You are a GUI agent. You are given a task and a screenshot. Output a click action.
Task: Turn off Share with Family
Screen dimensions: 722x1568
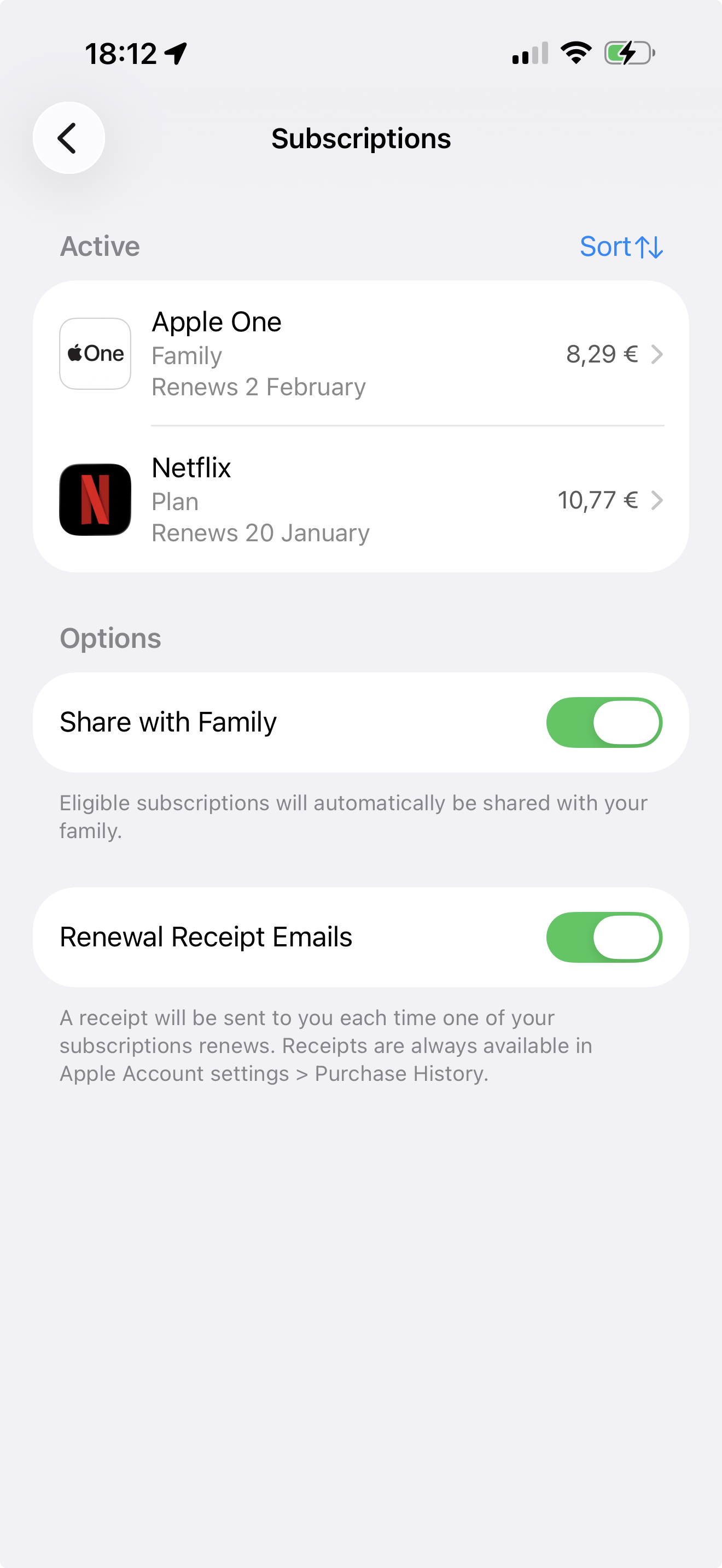pyautogui.click(x=603, y=723)
